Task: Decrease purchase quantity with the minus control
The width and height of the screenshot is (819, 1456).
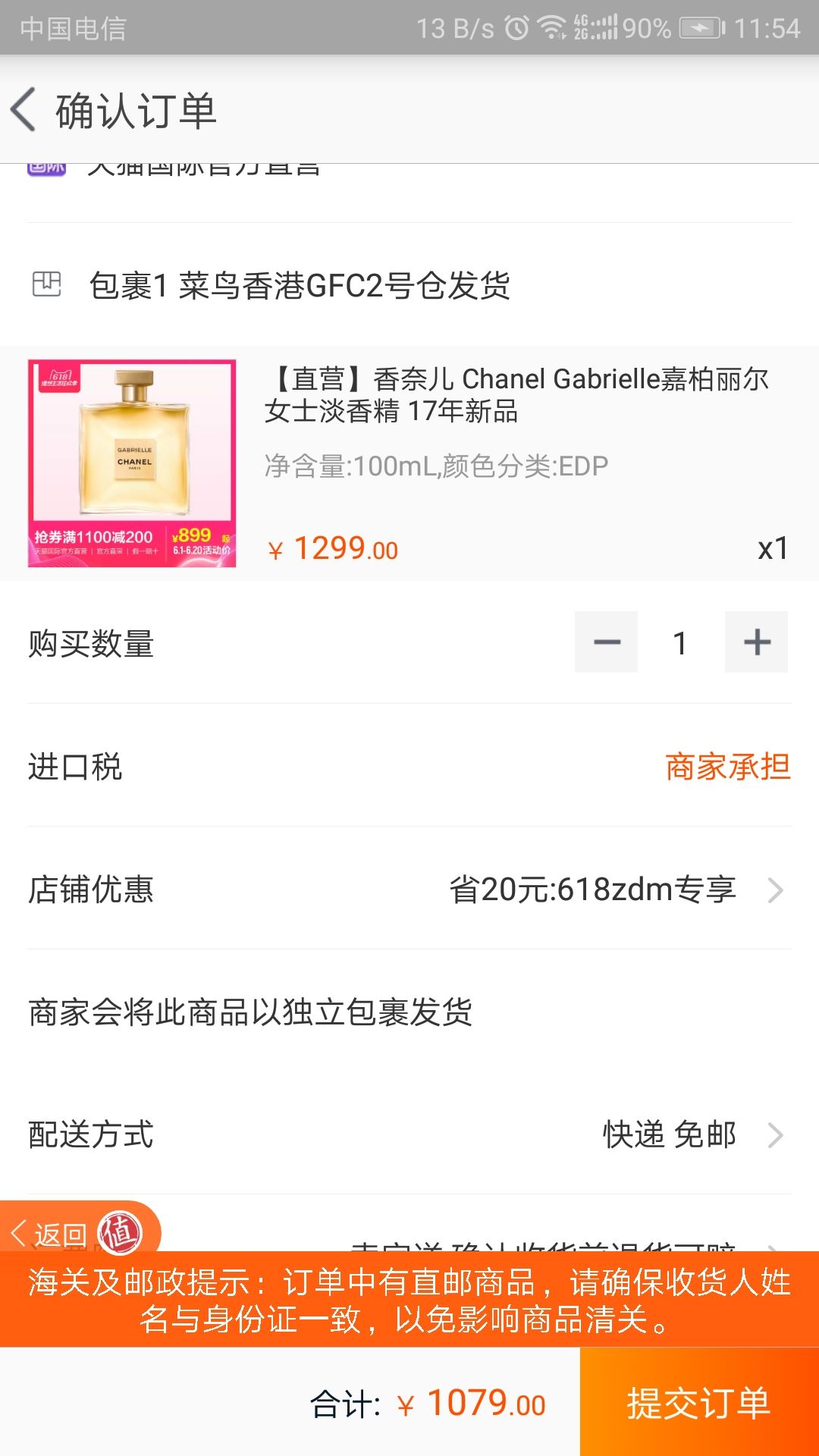Action: click(x=606, y=642)
